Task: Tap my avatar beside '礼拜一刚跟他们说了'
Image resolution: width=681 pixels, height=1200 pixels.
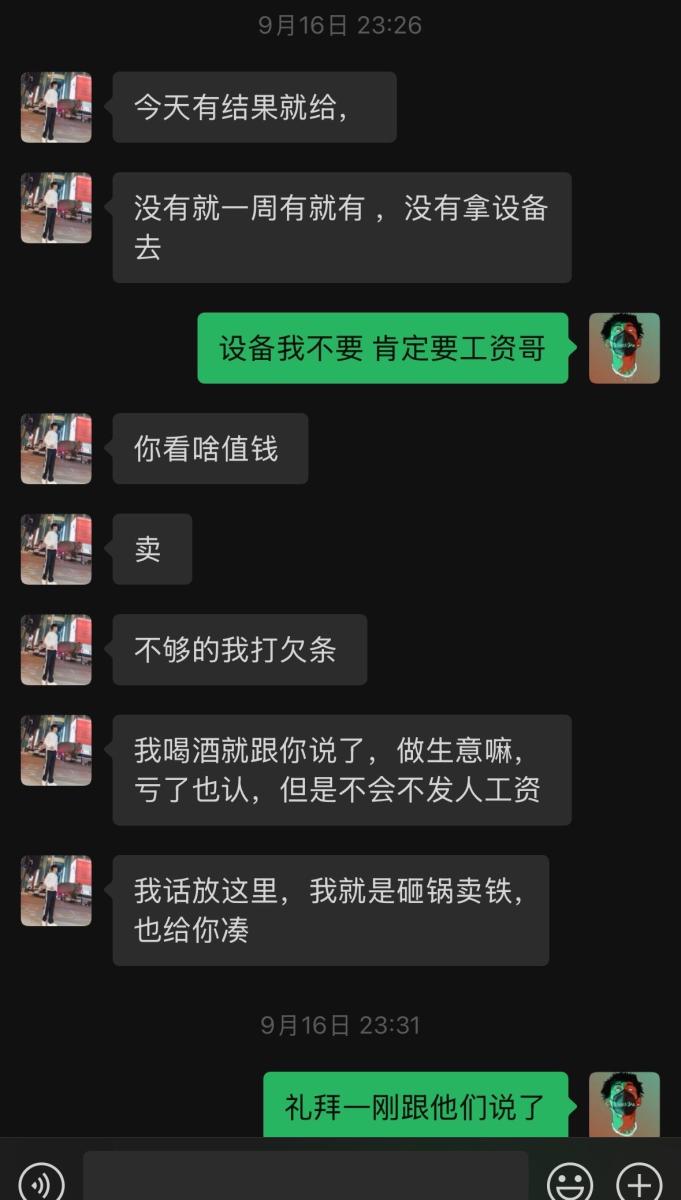Action: pos(624,1105)
